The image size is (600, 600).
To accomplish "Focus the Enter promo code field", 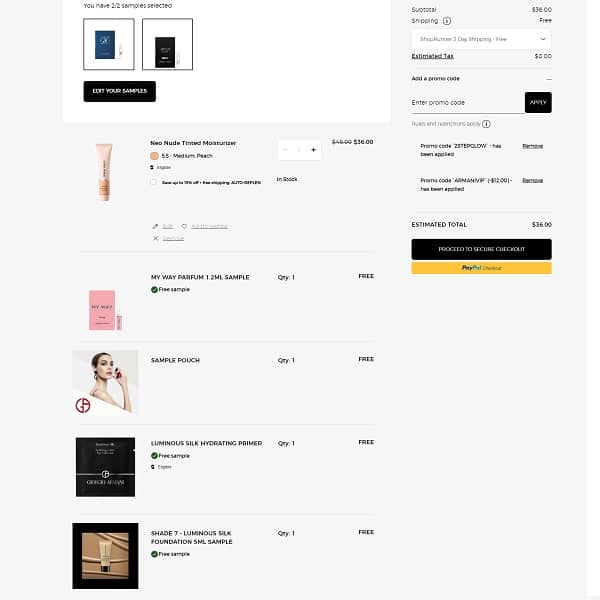I will pyautogui.click(x=466, y=102).
